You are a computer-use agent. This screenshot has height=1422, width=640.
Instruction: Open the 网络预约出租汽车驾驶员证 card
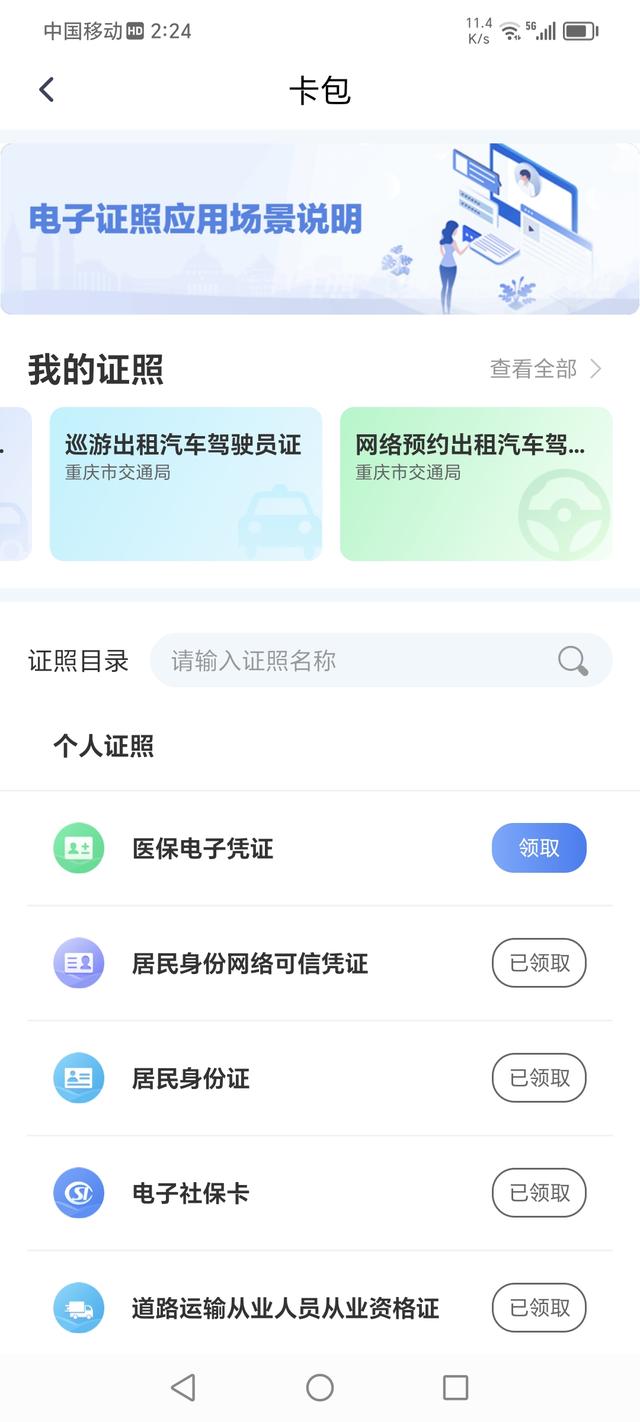tap(476, 483)
